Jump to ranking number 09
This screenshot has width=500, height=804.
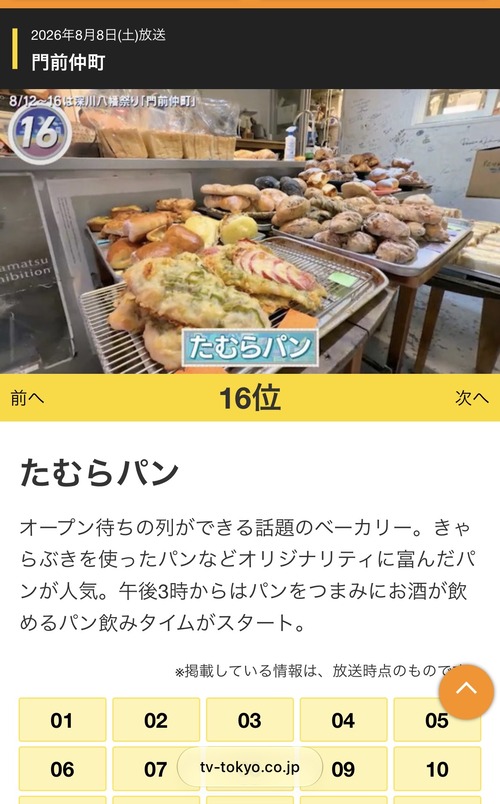(344, 769)
